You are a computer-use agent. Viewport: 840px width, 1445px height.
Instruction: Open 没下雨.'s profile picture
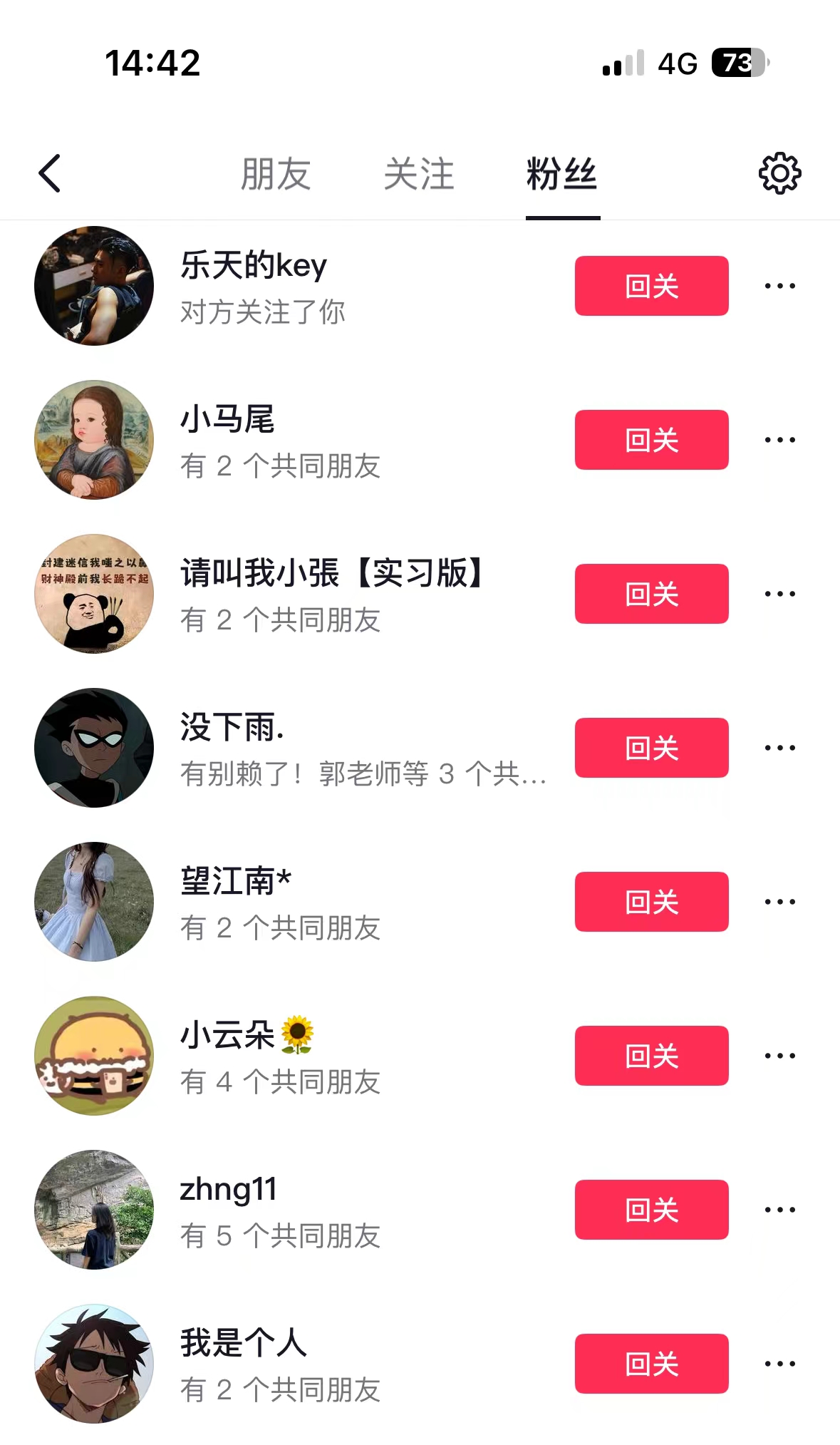(x=93, y=746)
